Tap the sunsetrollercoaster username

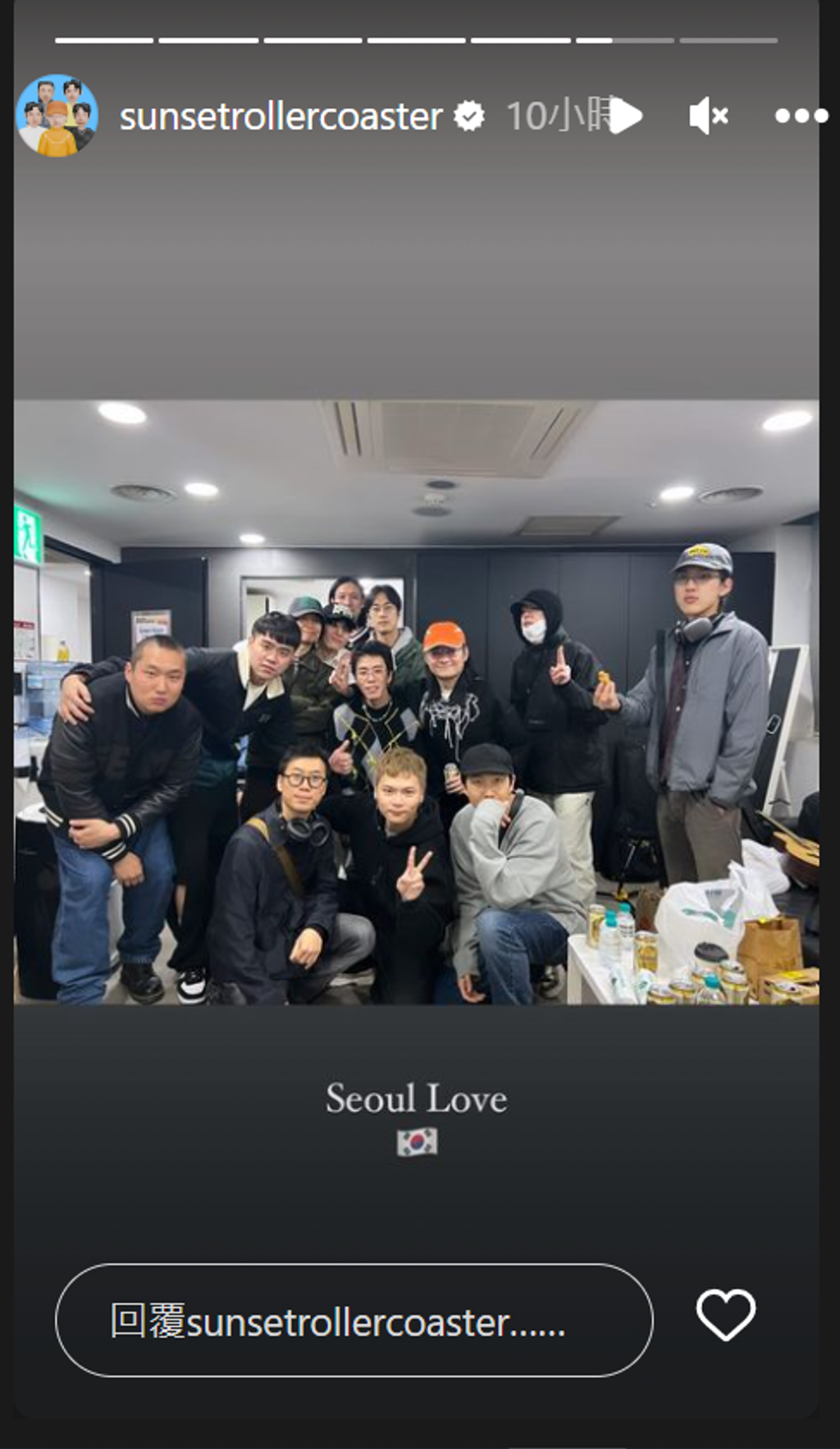(281, 117)
